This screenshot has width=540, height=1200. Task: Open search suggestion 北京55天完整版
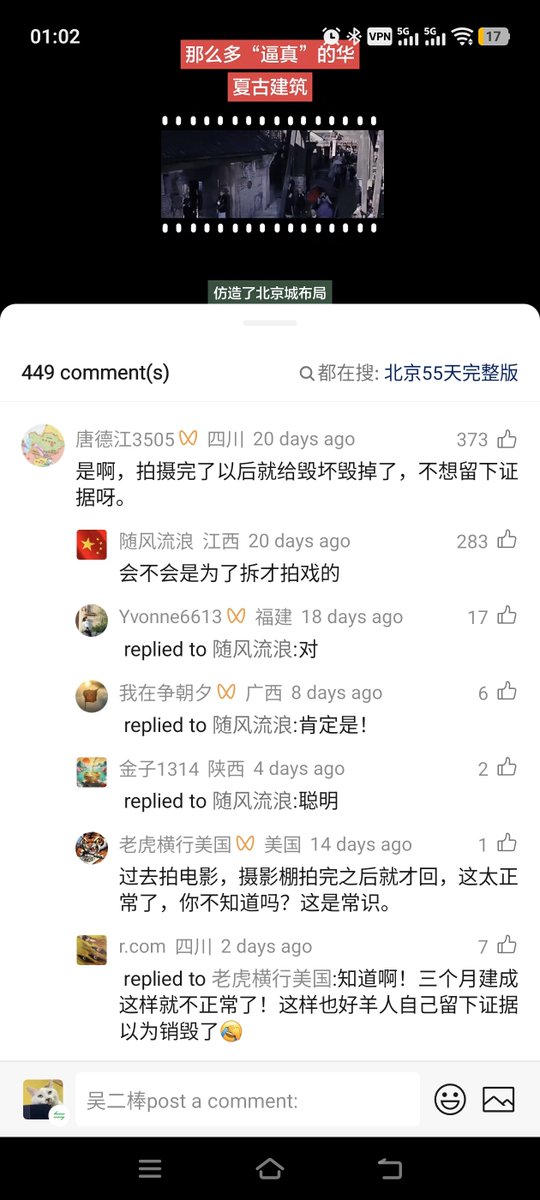click(x=451, y=373)
